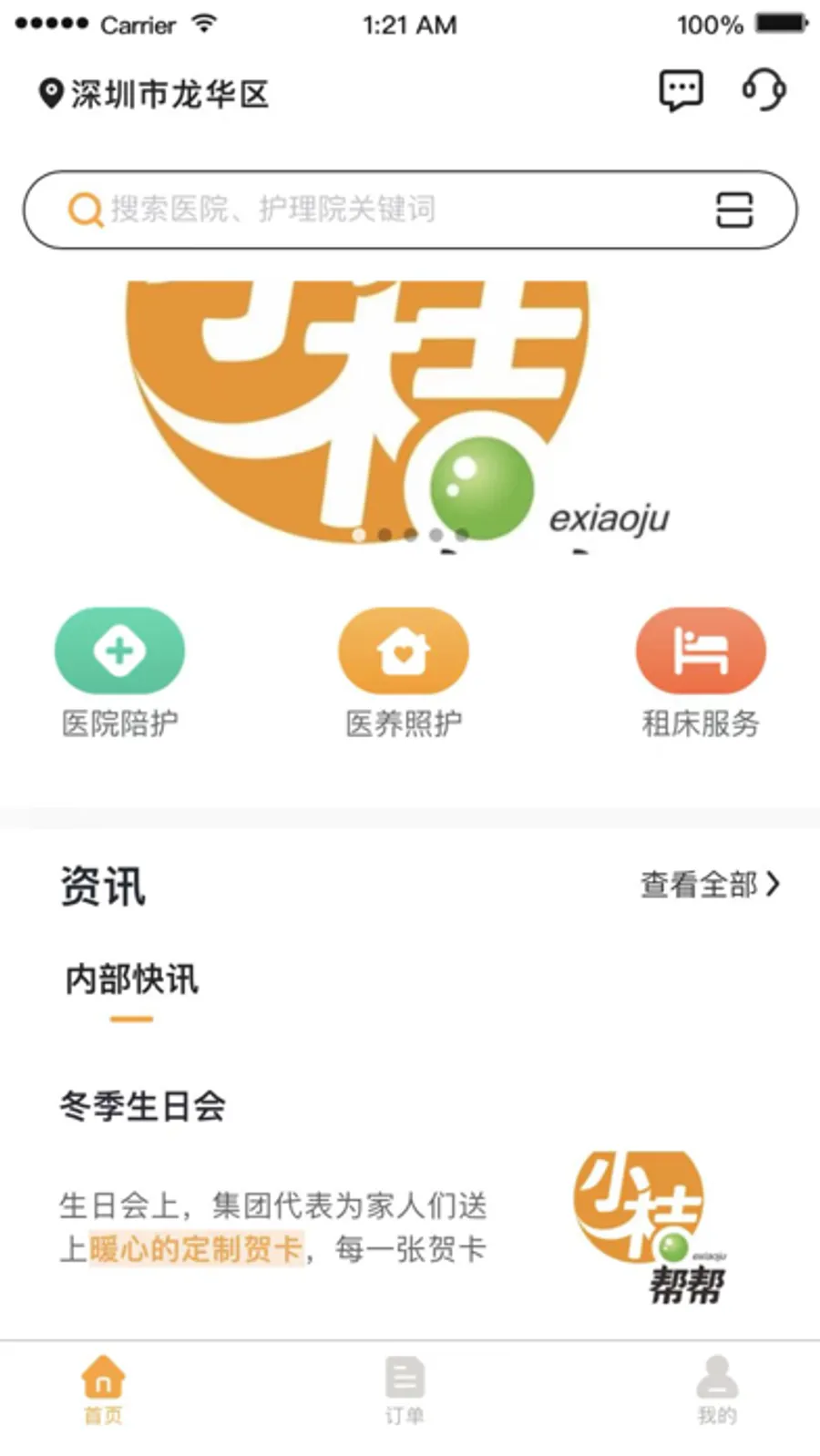Tap the search input field
820x1456 pixels.
364,210
